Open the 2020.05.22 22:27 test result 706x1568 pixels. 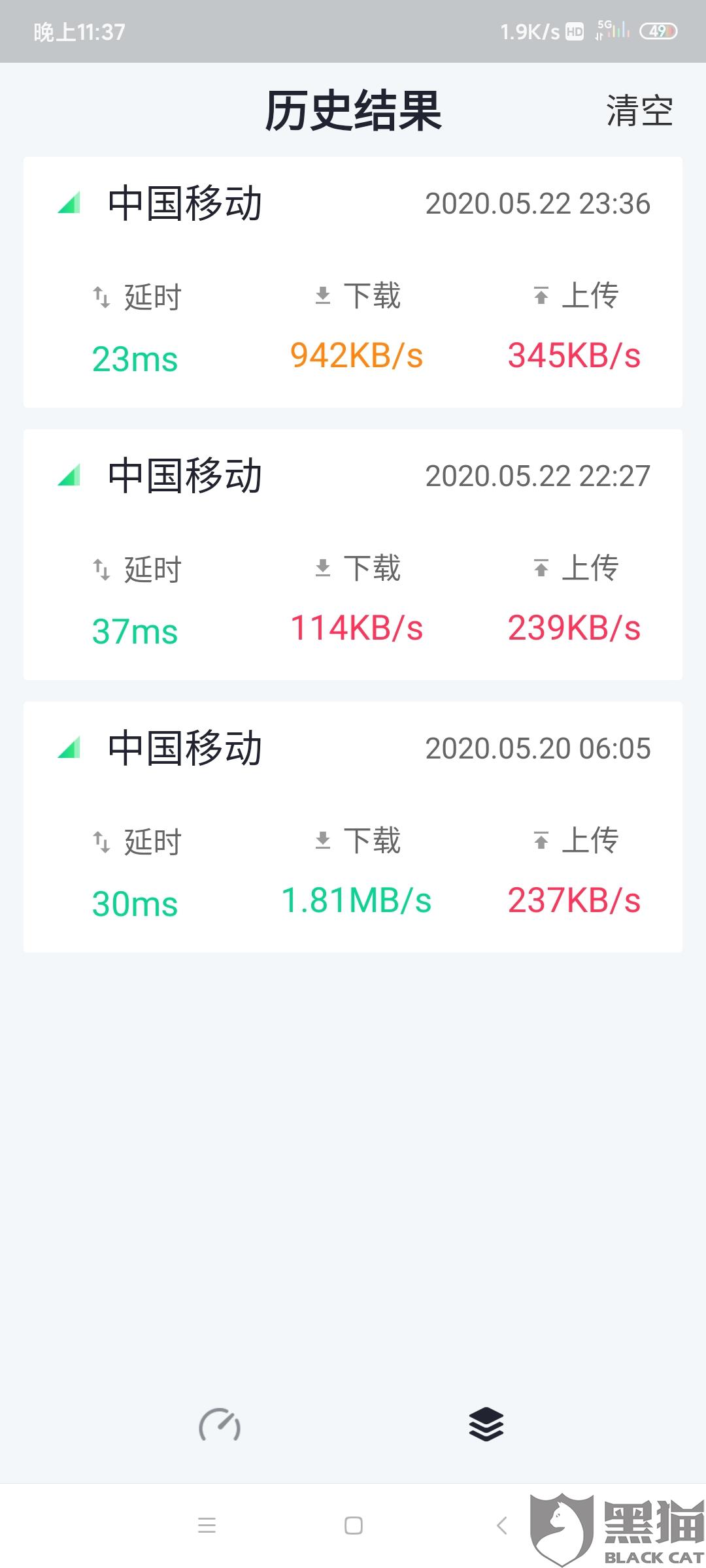click(353, 555)
